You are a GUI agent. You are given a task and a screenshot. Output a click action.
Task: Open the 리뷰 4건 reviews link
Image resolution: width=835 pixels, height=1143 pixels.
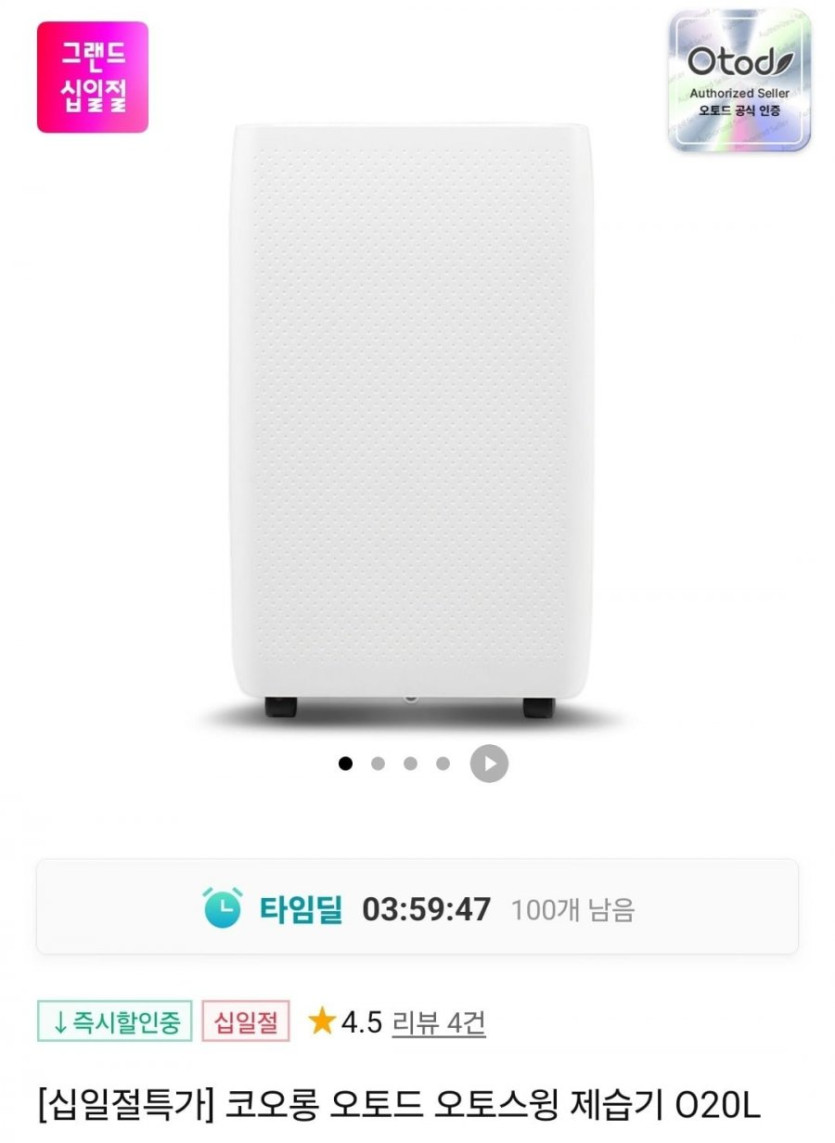pos(438,1022)
